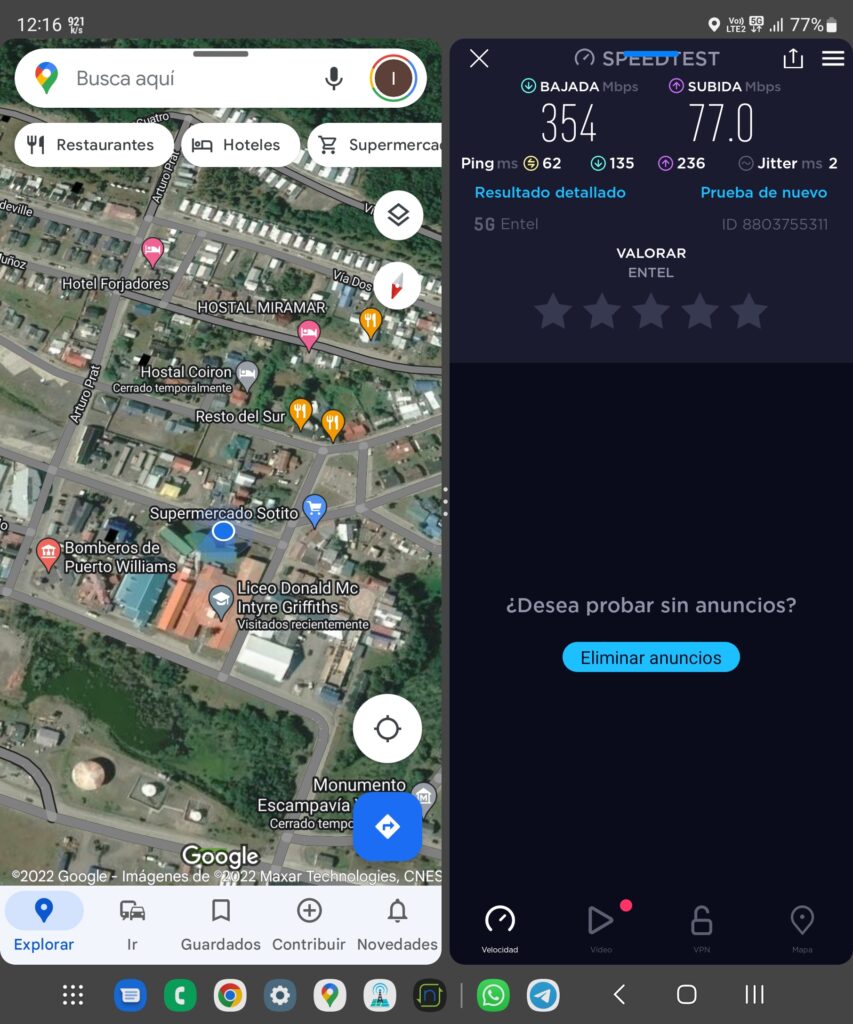
Task: Close the Speedtest result
Action: 479,58
